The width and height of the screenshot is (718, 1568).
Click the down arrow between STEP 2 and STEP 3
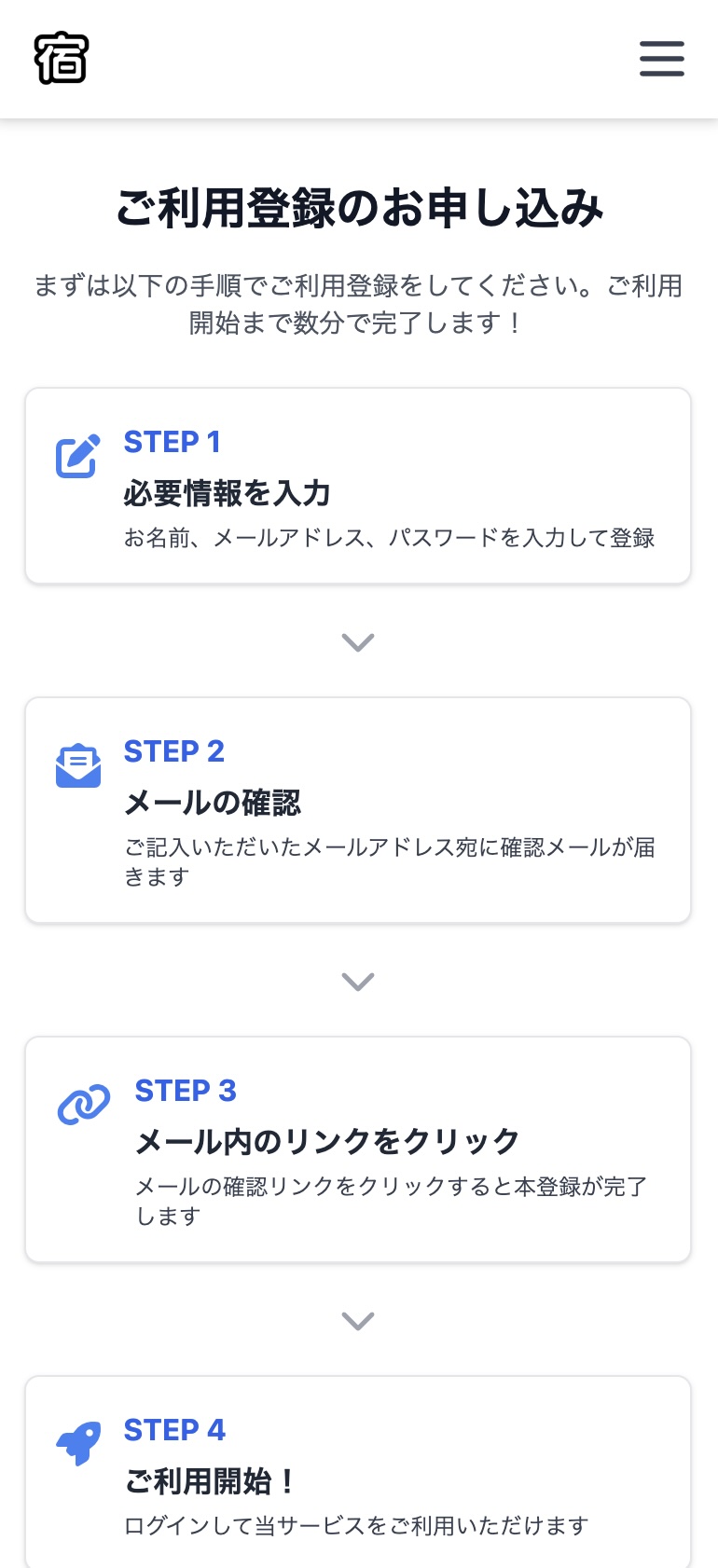[x=357, y=980]
